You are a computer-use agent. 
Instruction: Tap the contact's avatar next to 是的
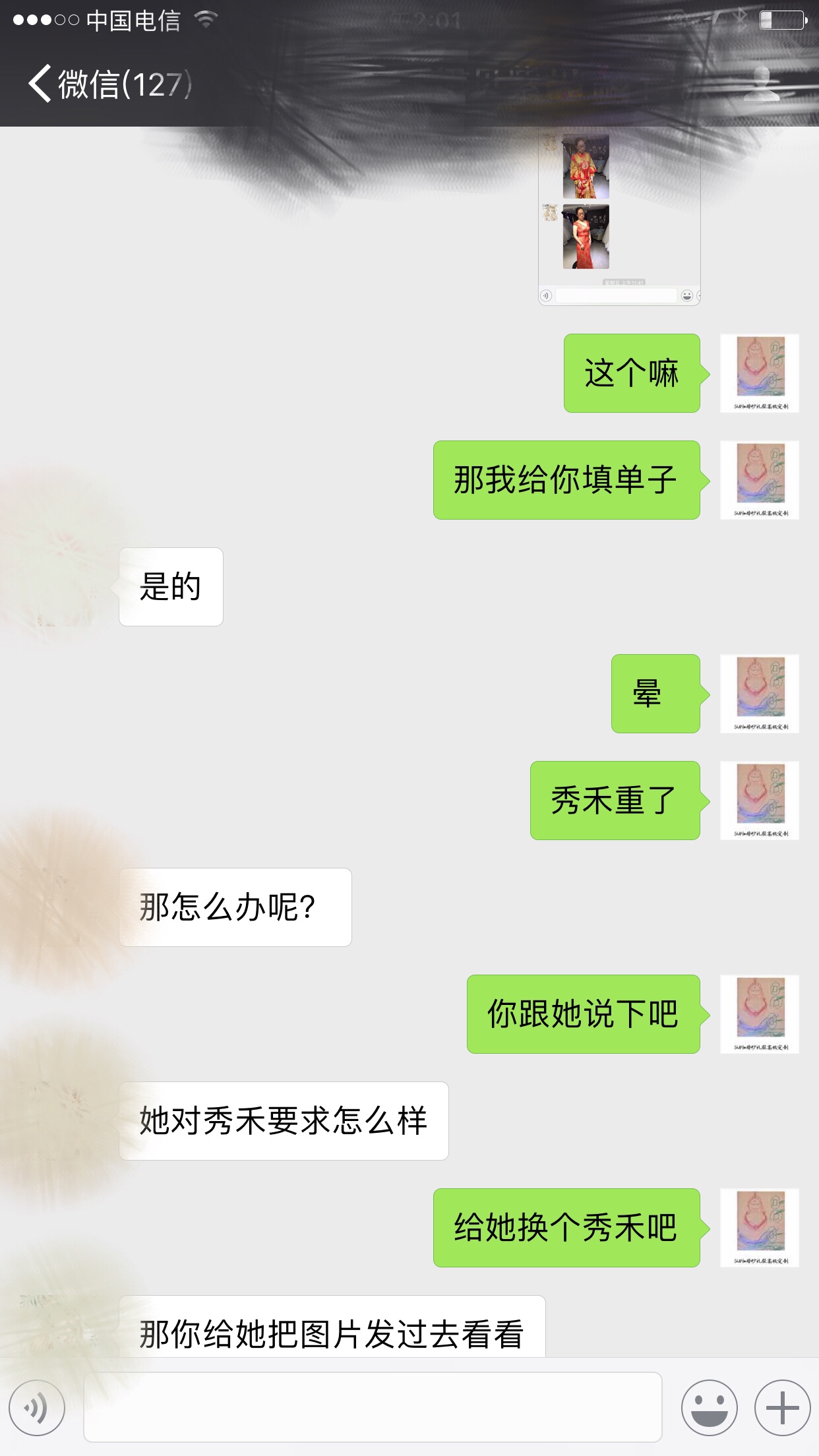[59, 587]
